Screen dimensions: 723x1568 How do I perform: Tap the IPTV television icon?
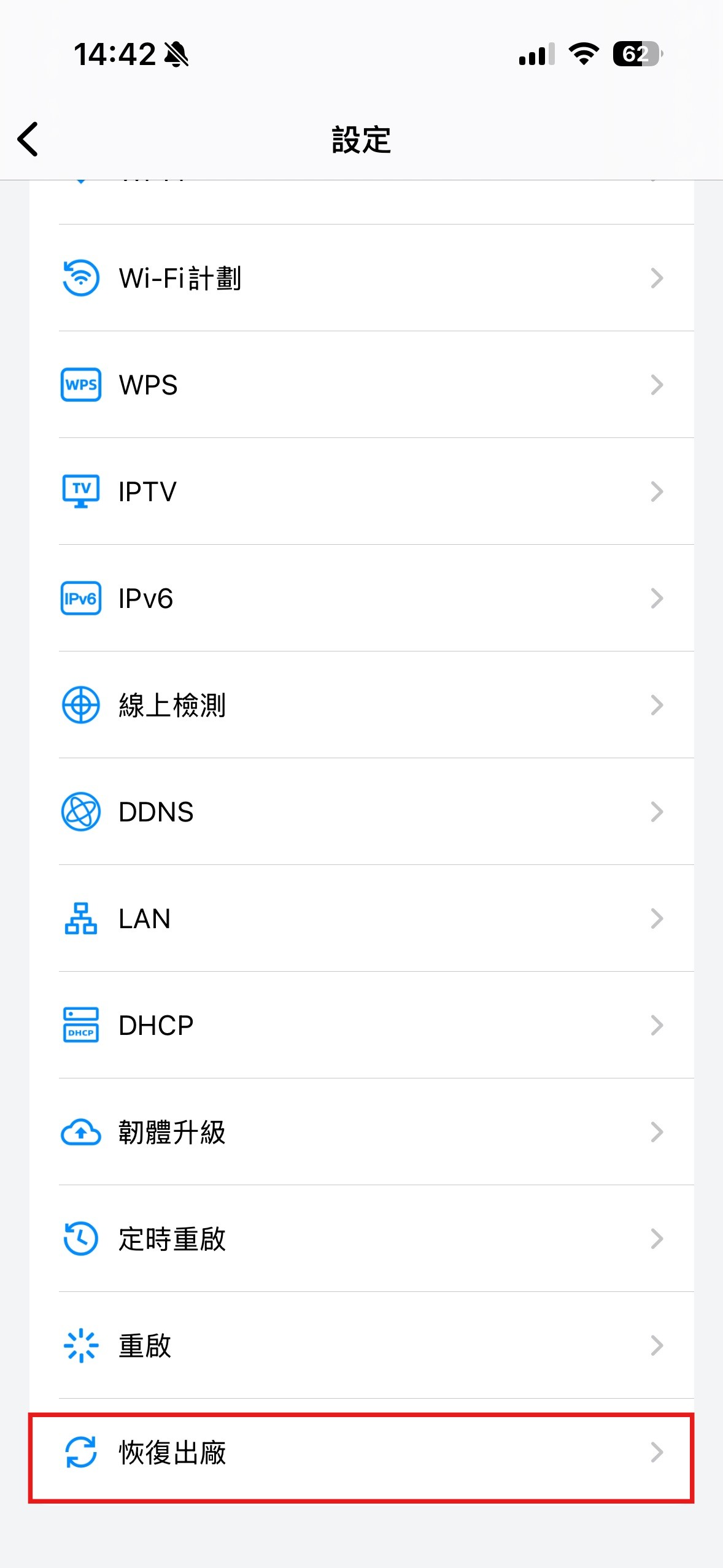80,490
